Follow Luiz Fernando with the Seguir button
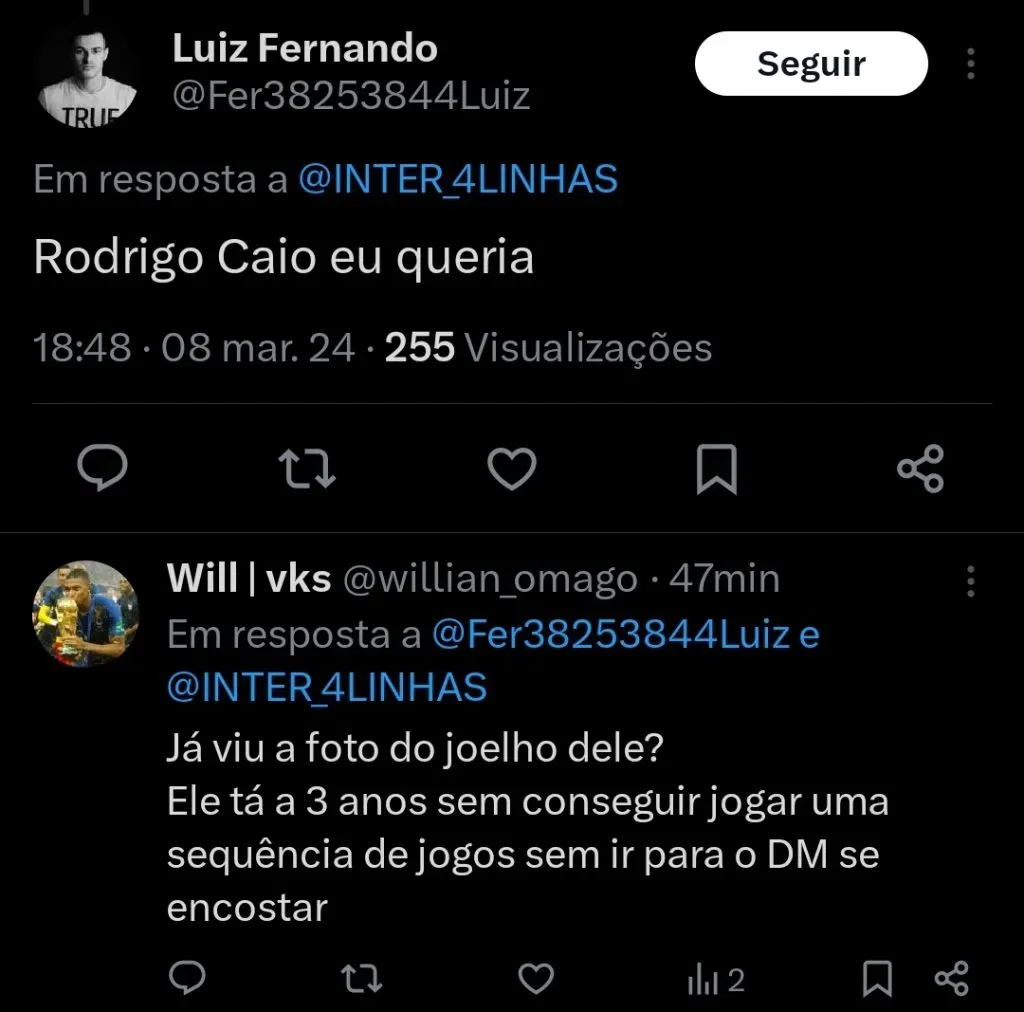 coord(810,64)
